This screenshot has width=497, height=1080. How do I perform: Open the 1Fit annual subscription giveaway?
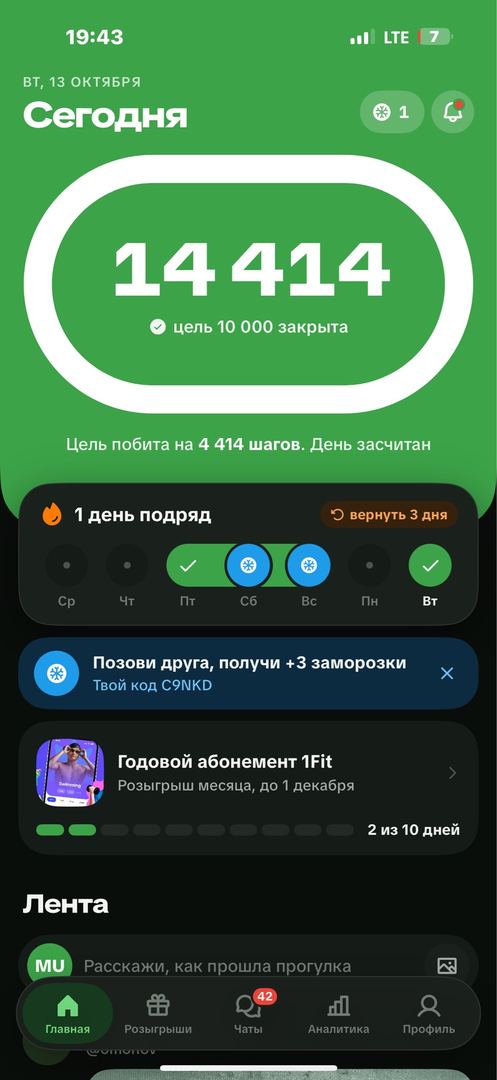248,788
